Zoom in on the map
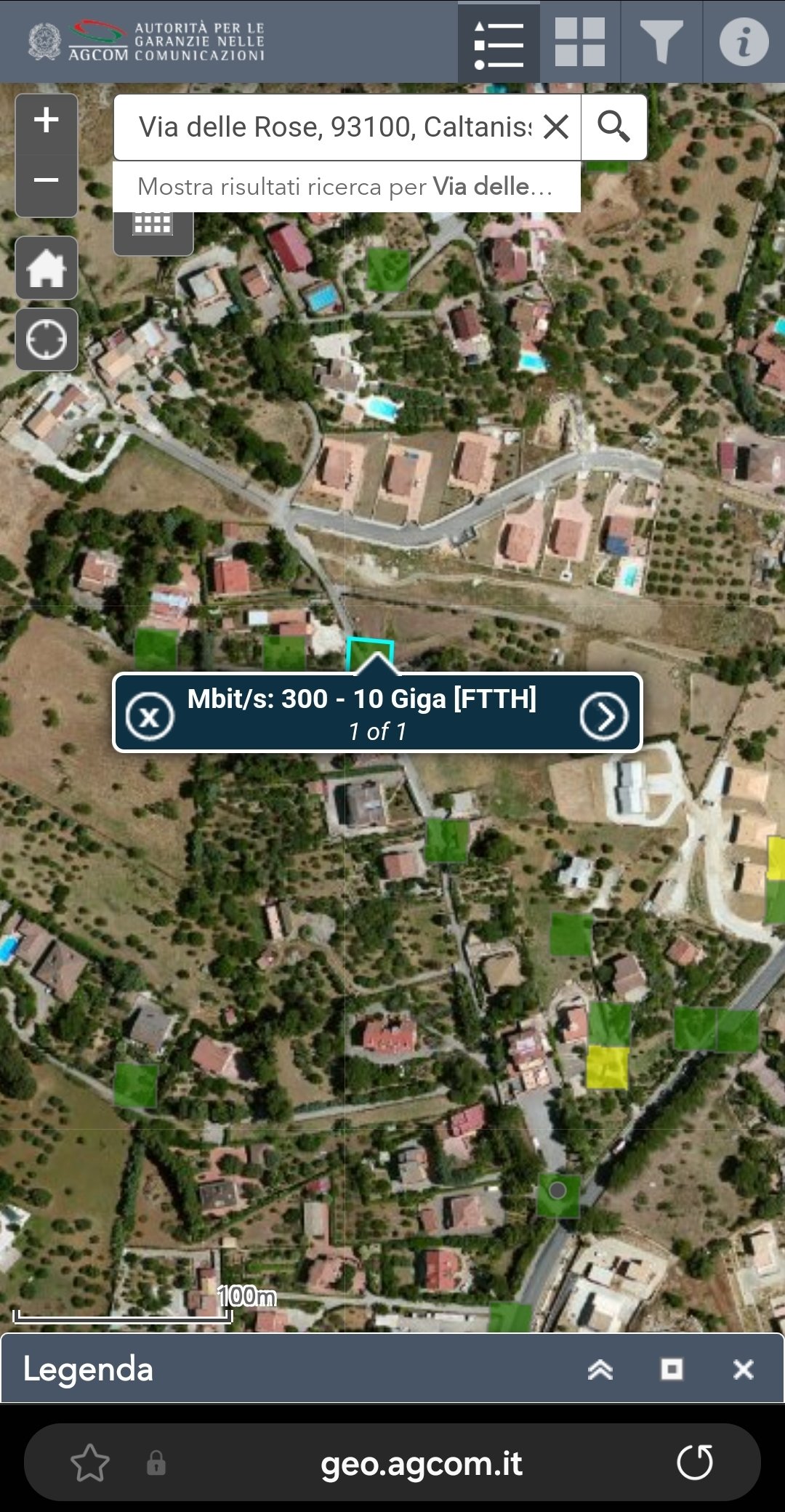Image resolution: width=785 pixels, height=1512 pixels. pyautogui.click(x=47, y=121)
